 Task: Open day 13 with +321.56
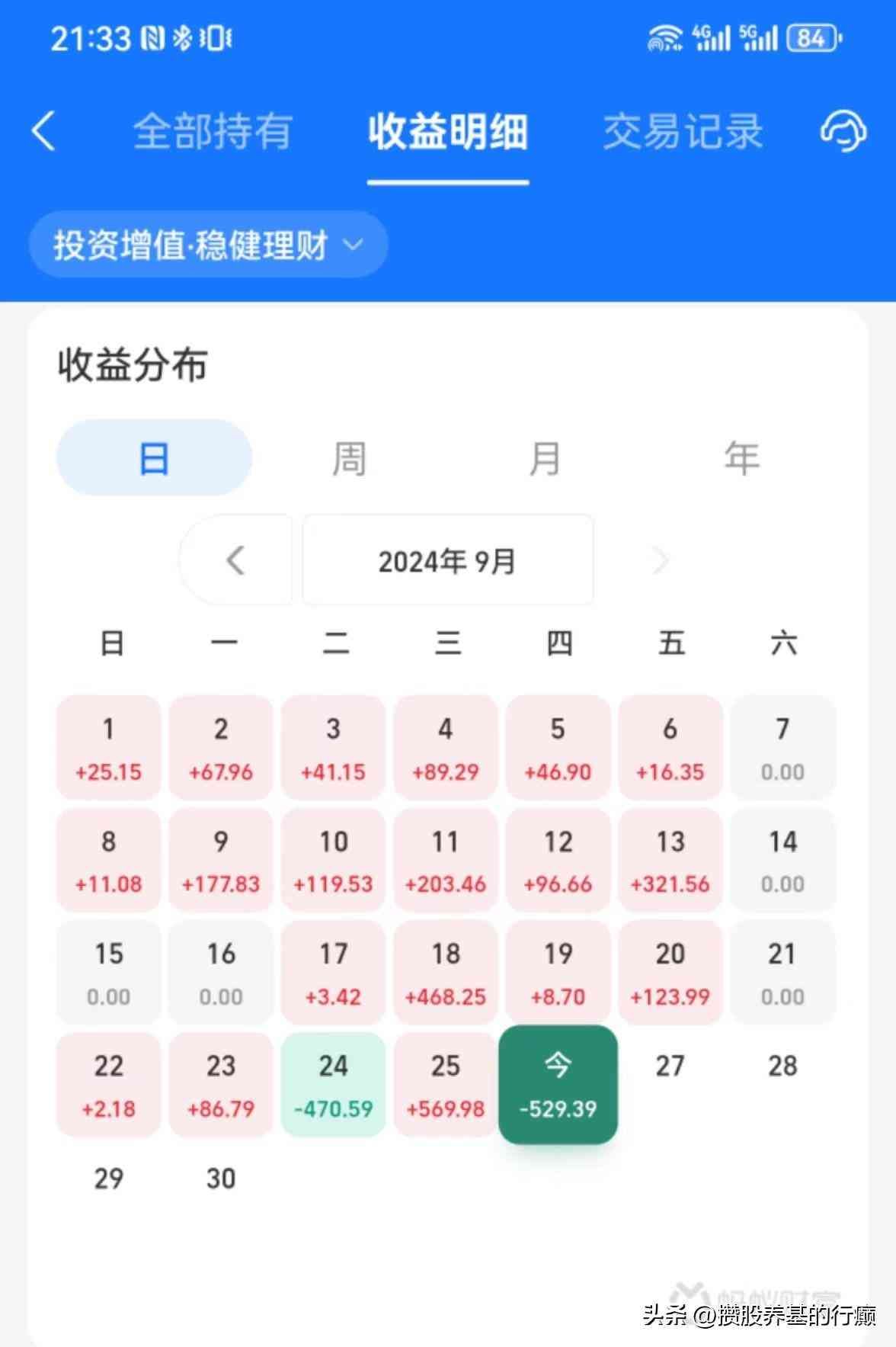[x=670, y=860]
